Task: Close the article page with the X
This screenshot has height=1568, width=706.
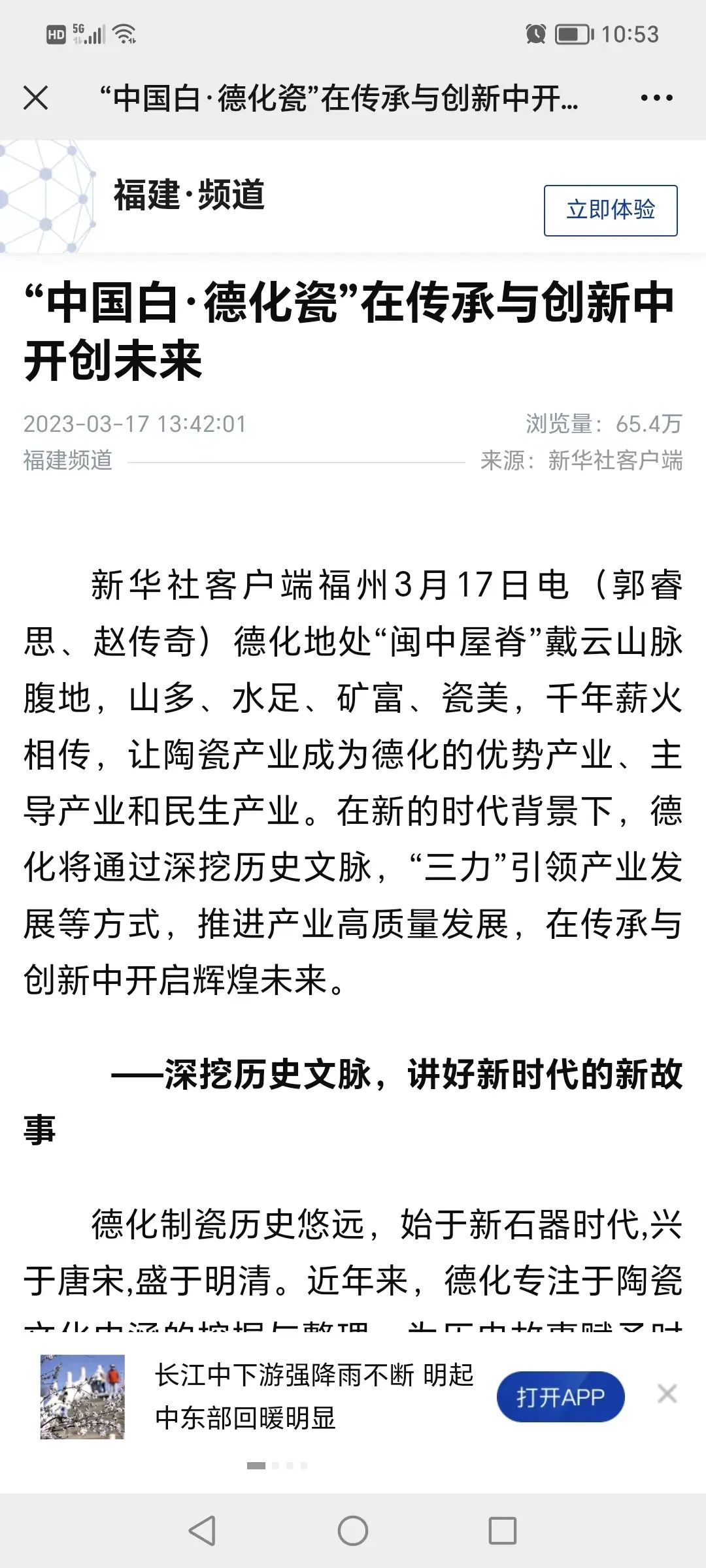Action: pos(36,98)
